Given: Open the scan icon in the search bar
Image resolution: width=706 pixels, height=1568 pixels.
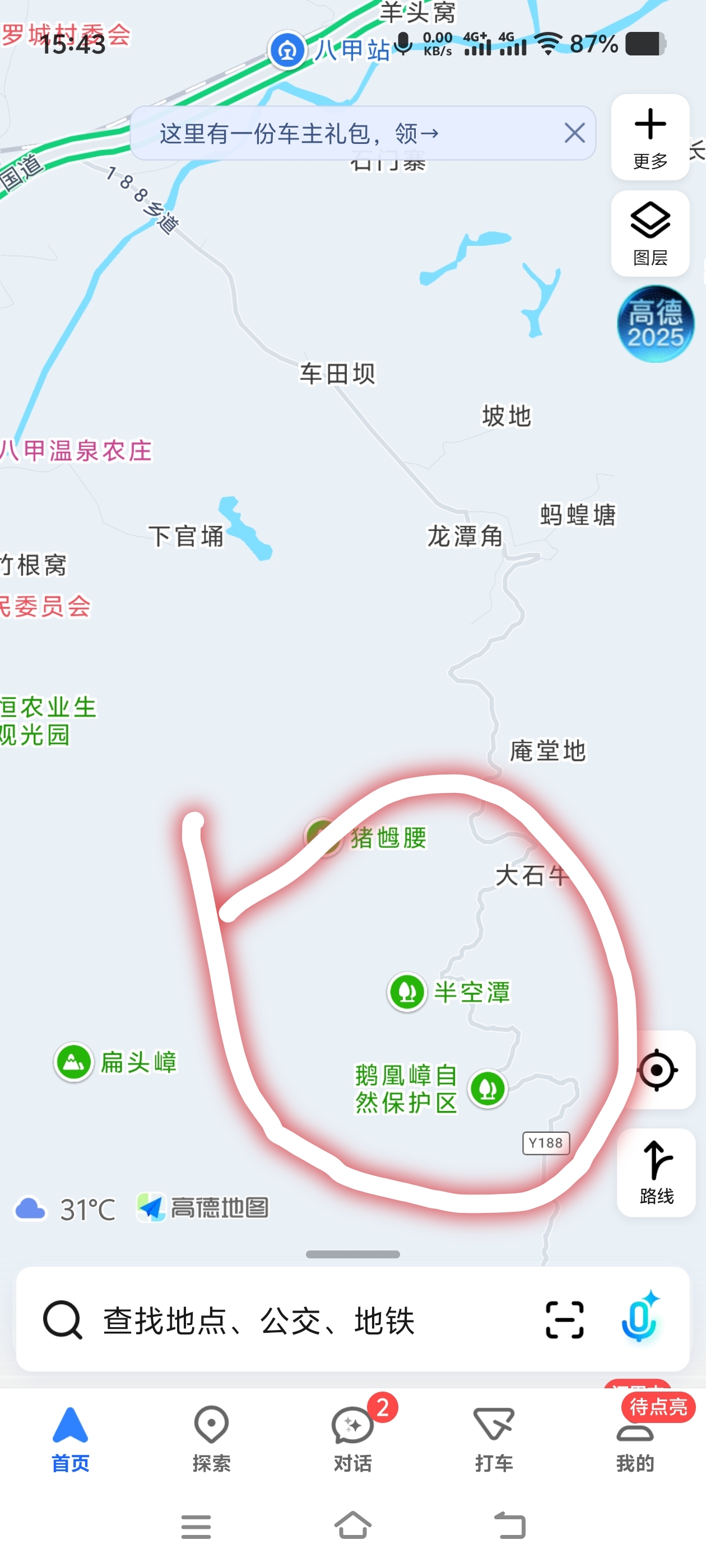Looking at the screenshot, I should tap(564, 1320).
